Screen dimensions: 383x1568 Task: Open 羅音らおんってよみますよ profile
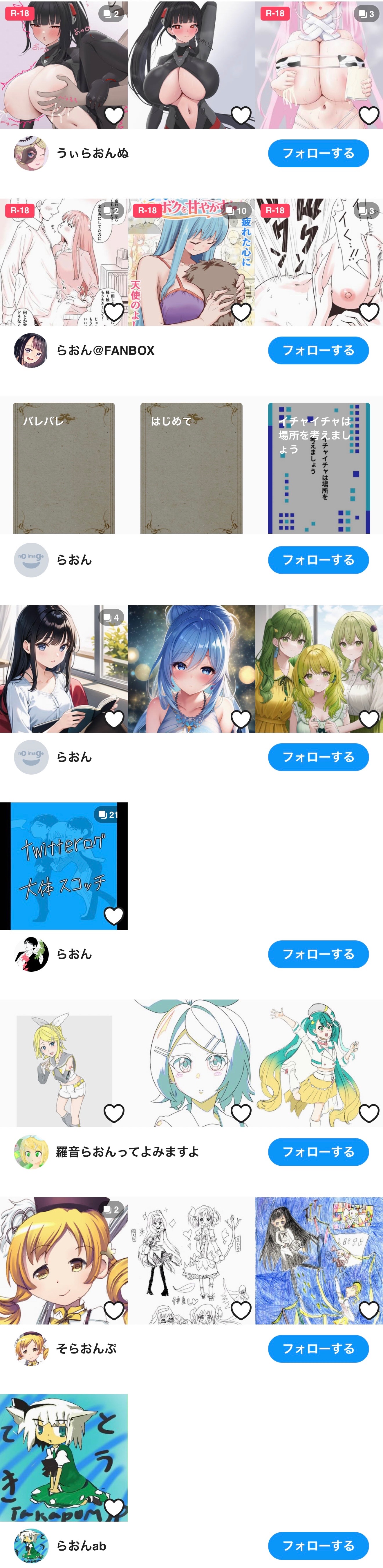click(127, 1152)
